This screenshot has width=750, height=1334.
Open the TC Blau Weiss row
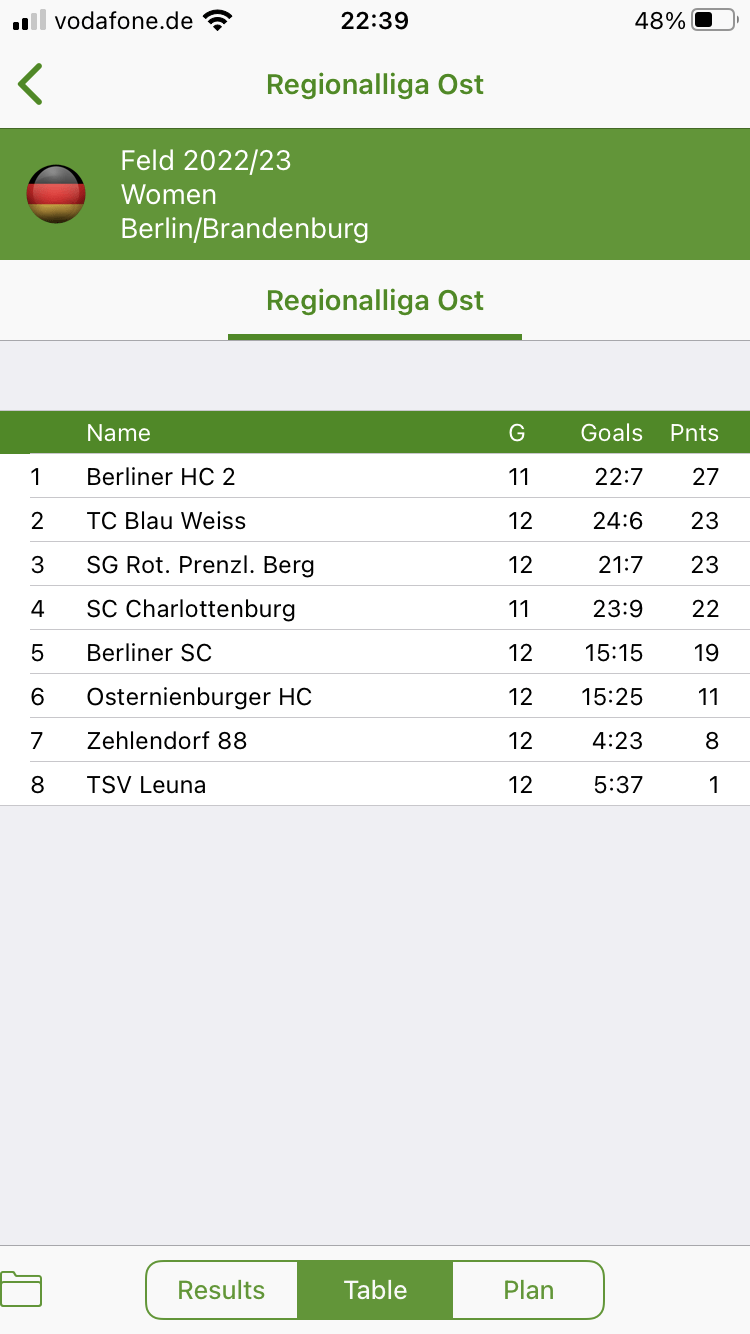point(375,521)
